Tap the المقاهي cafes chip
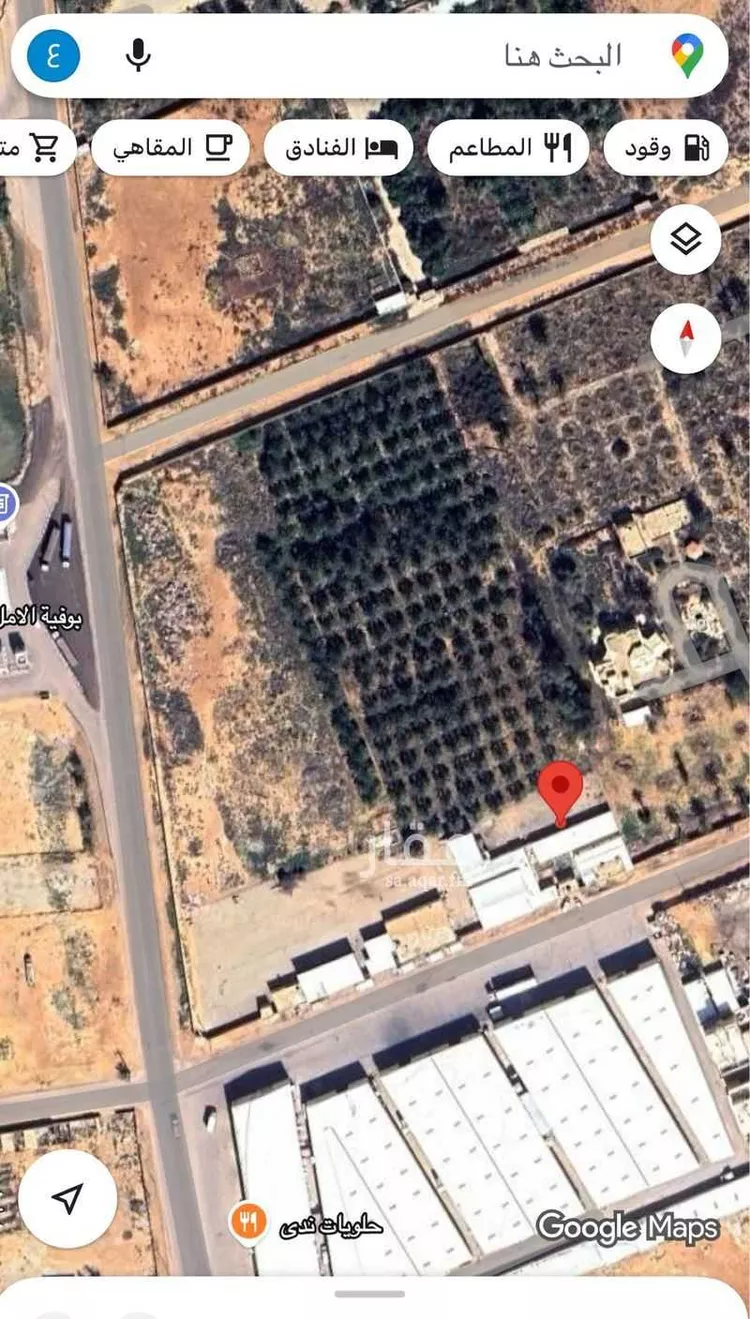This screenshot has width=750, height=1319. click(x=169, y=148)
